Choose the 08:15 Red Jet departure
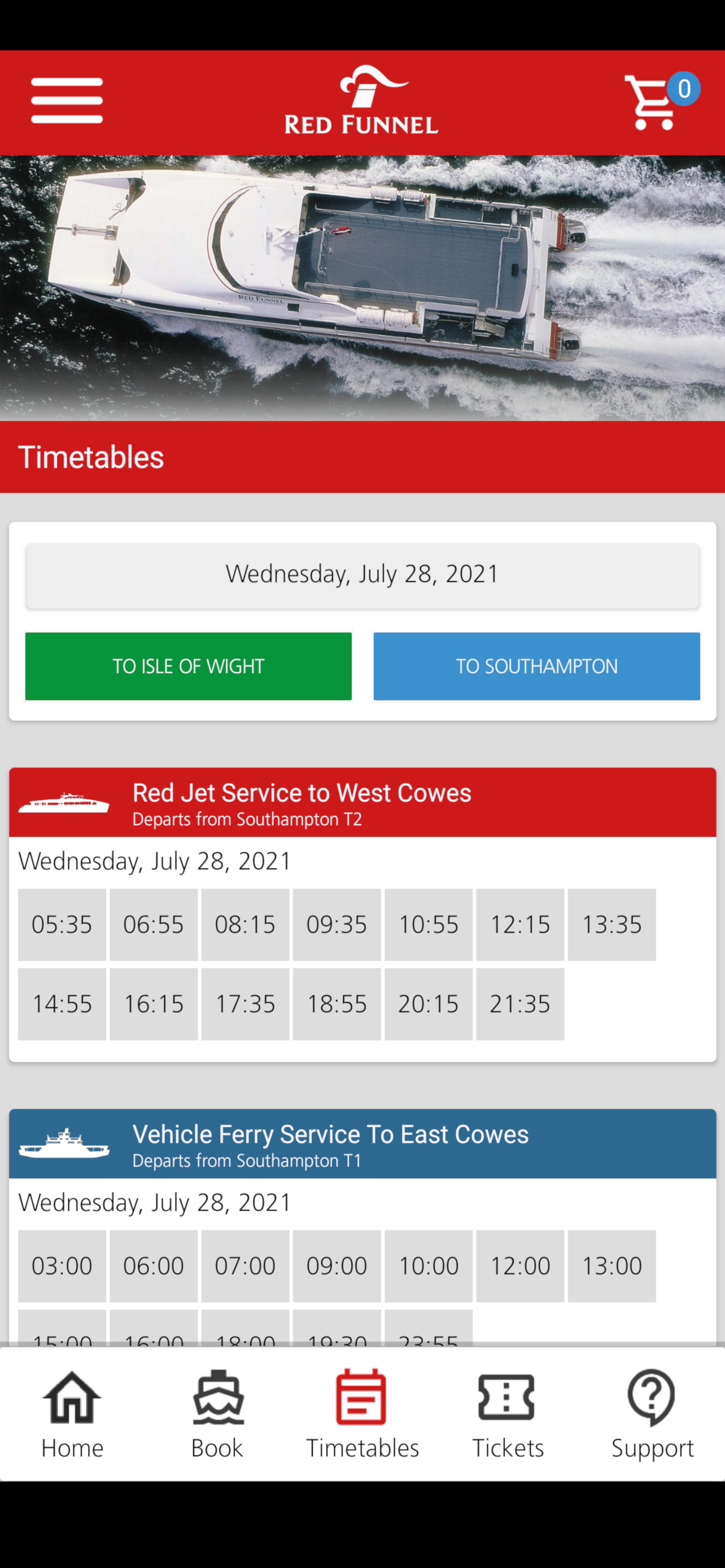This screenshot has width=725, height=1568. coord(245,924)
